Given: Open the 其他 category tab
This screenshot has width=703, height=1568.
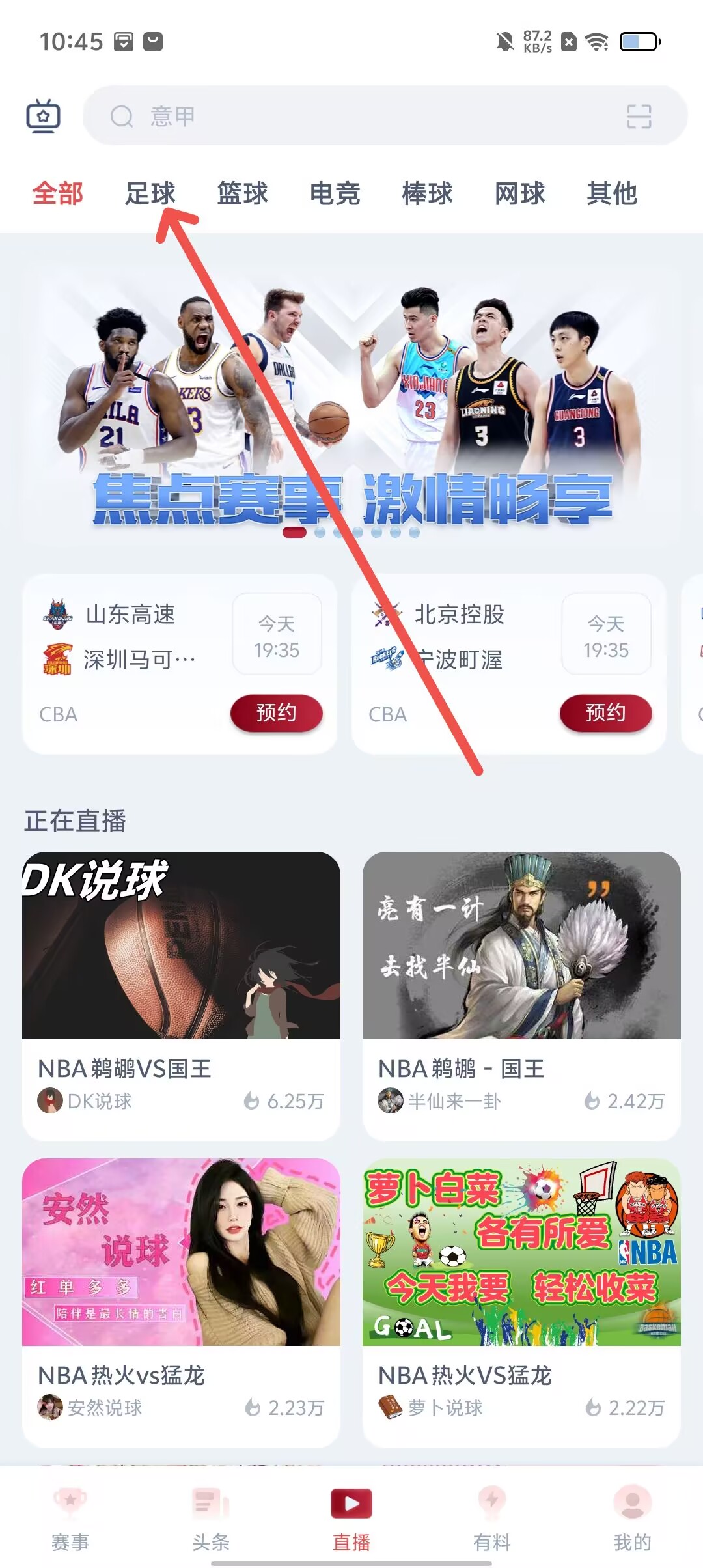Looking at the screenshot, I should 613,193.
